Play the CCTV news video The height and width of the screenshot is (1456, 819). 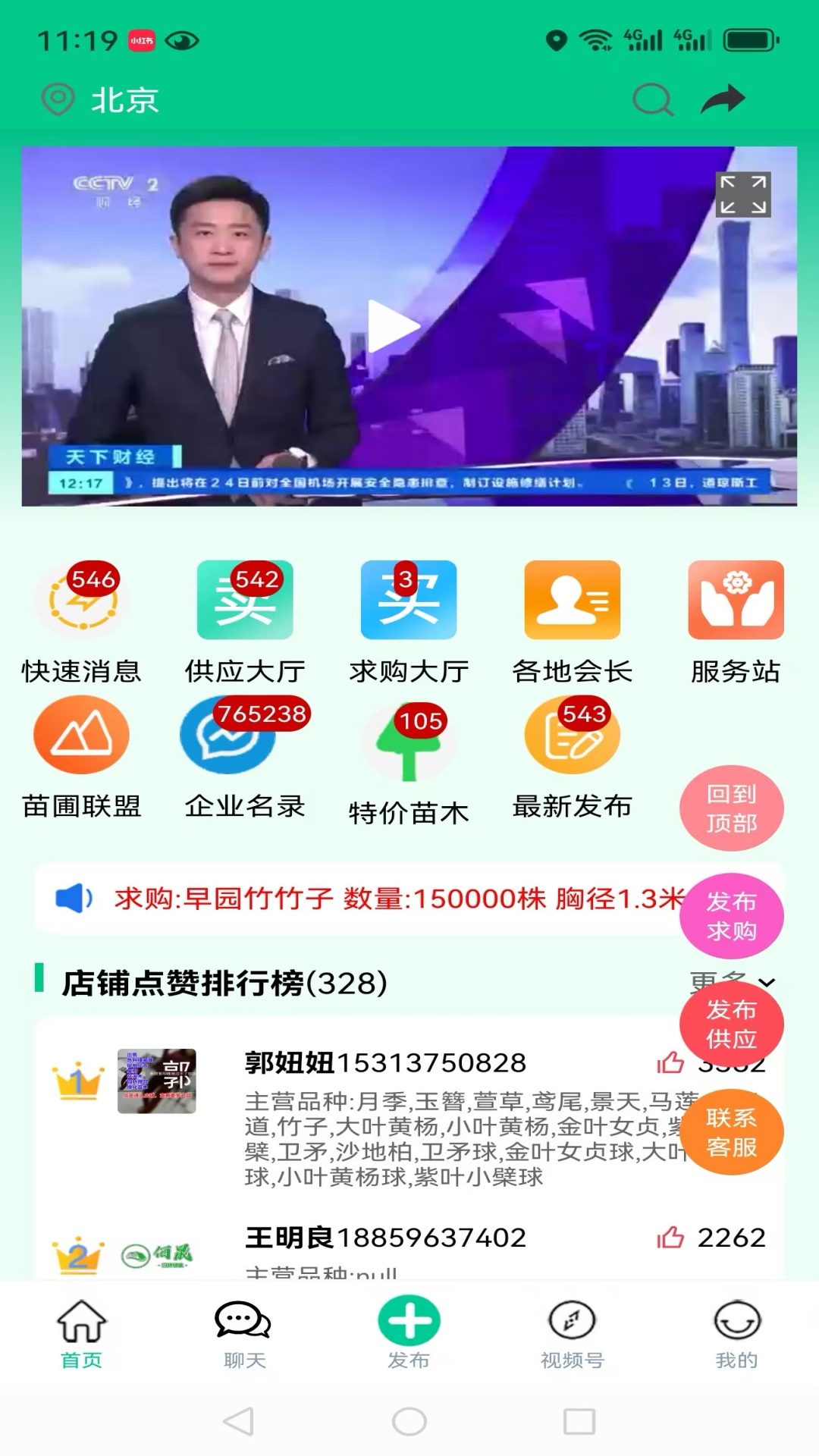(394, 327)
